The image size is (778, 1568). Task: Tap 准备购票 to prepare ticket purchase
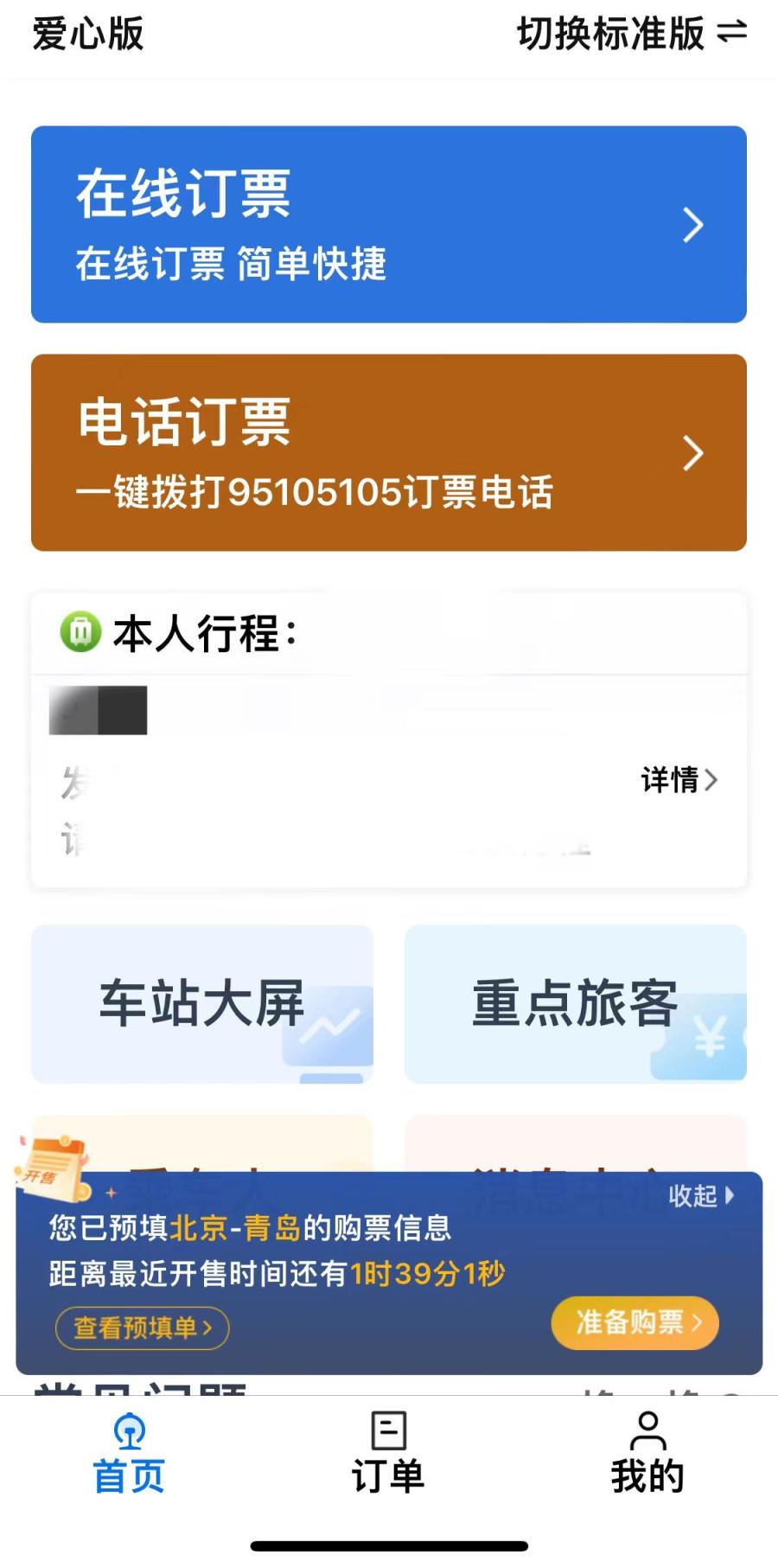[x=635, y=1322]
